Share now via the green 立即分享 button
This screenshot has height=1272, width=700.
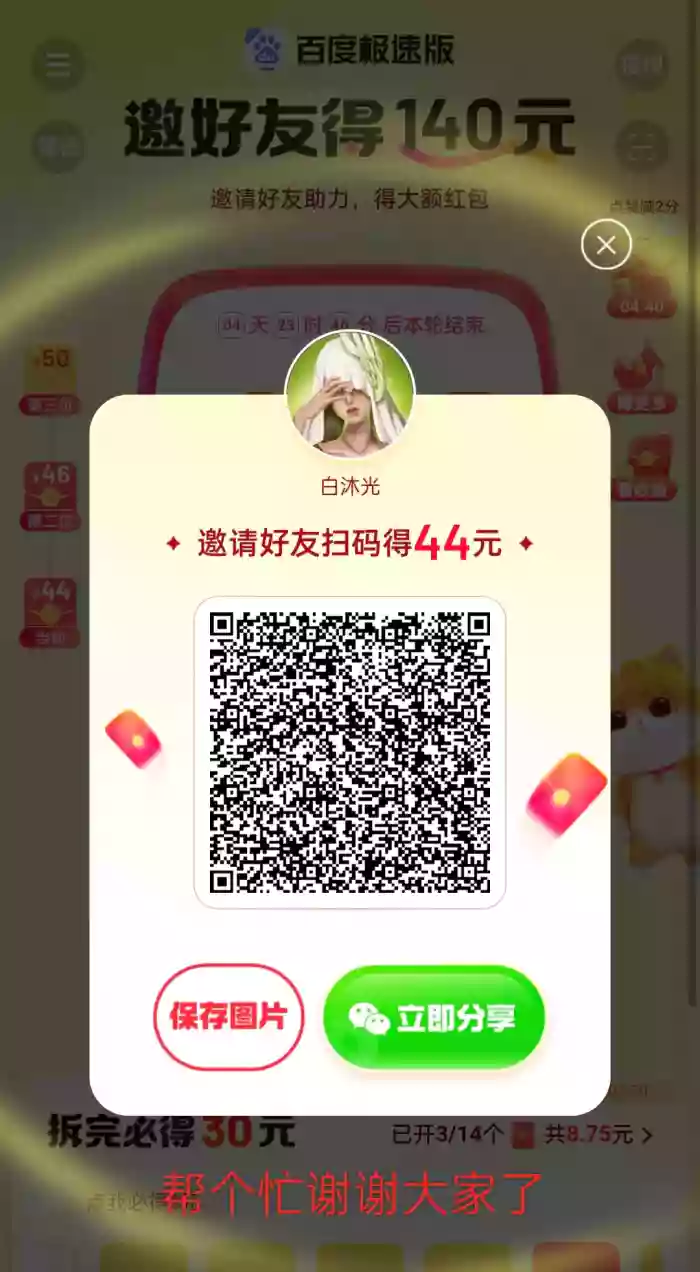point(434,1017)
